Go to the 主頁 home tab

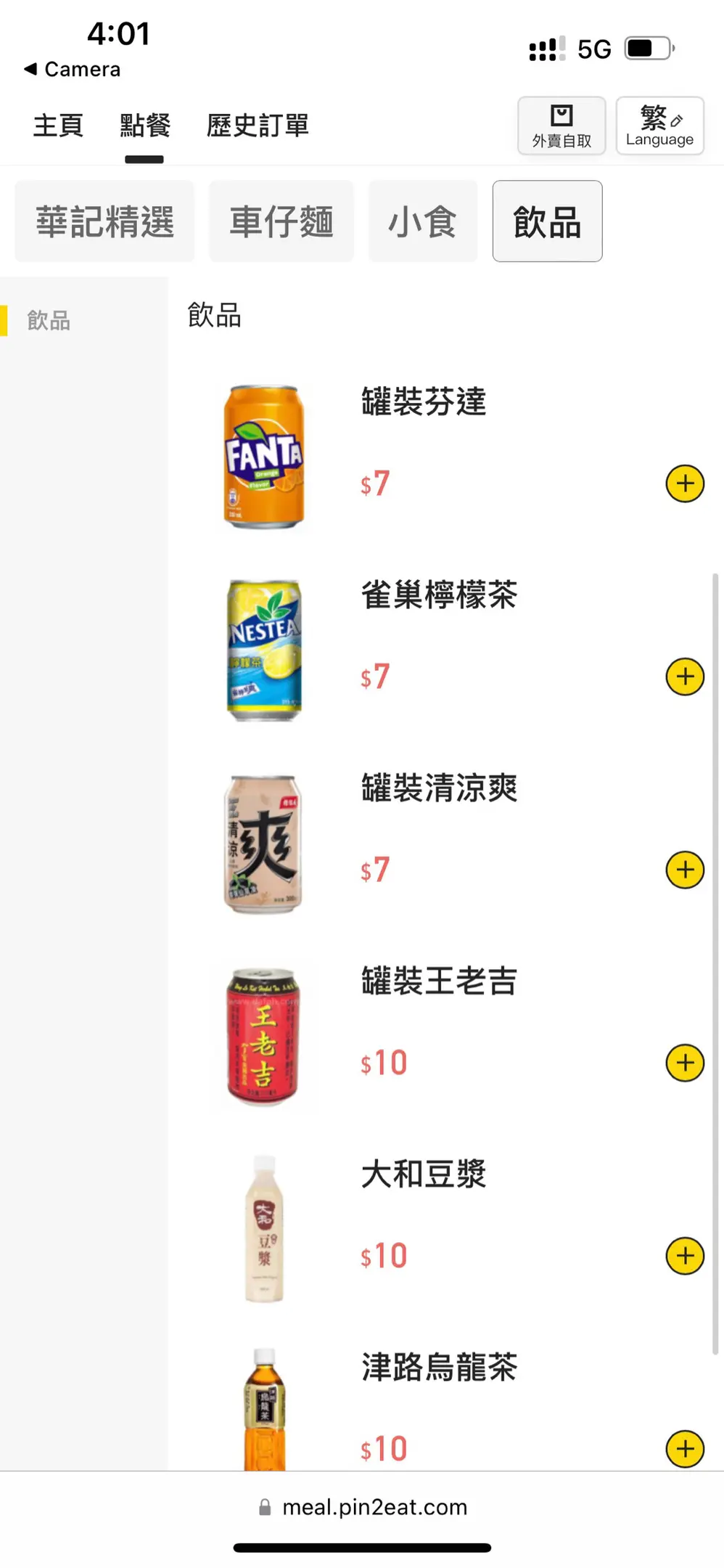58,126
